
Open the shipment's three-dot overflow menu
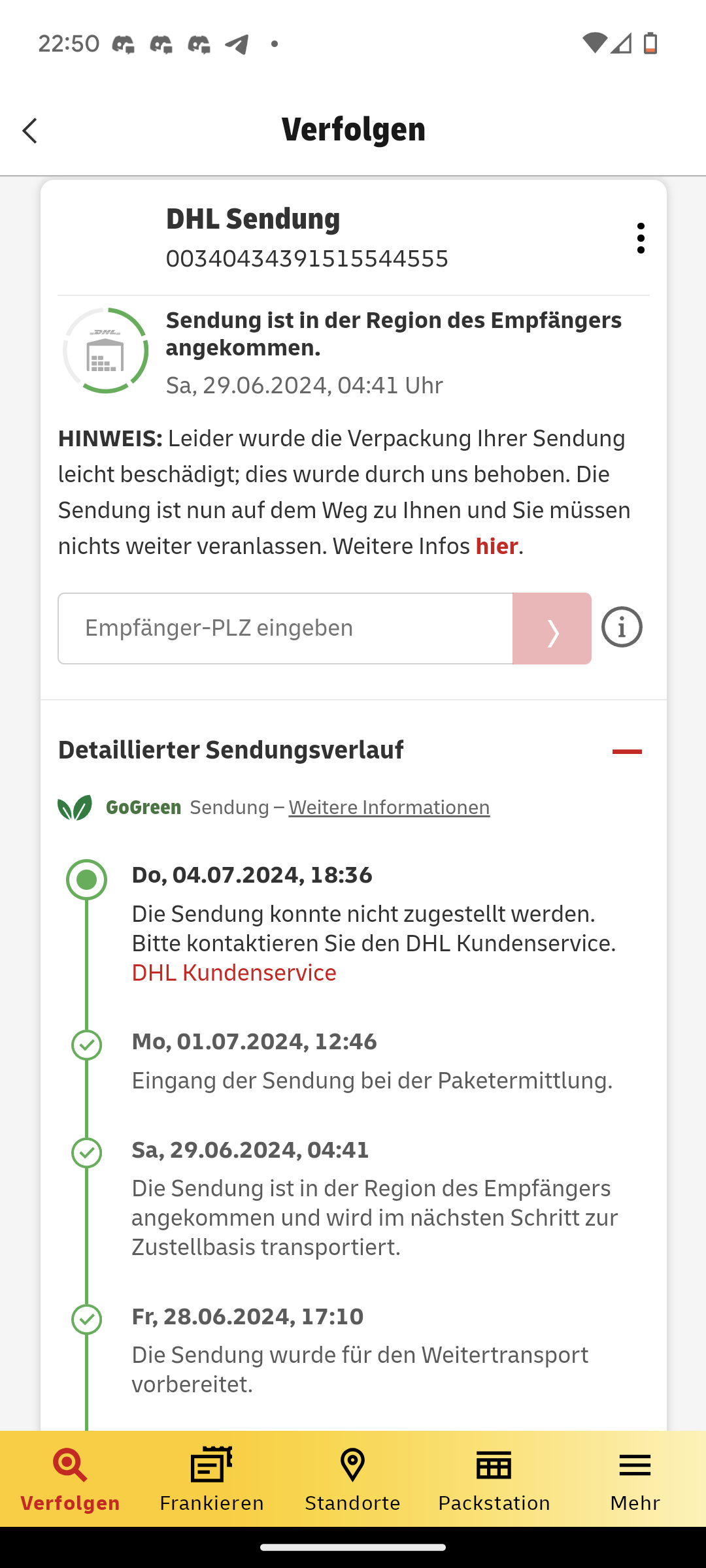click(x=641, y=238)
